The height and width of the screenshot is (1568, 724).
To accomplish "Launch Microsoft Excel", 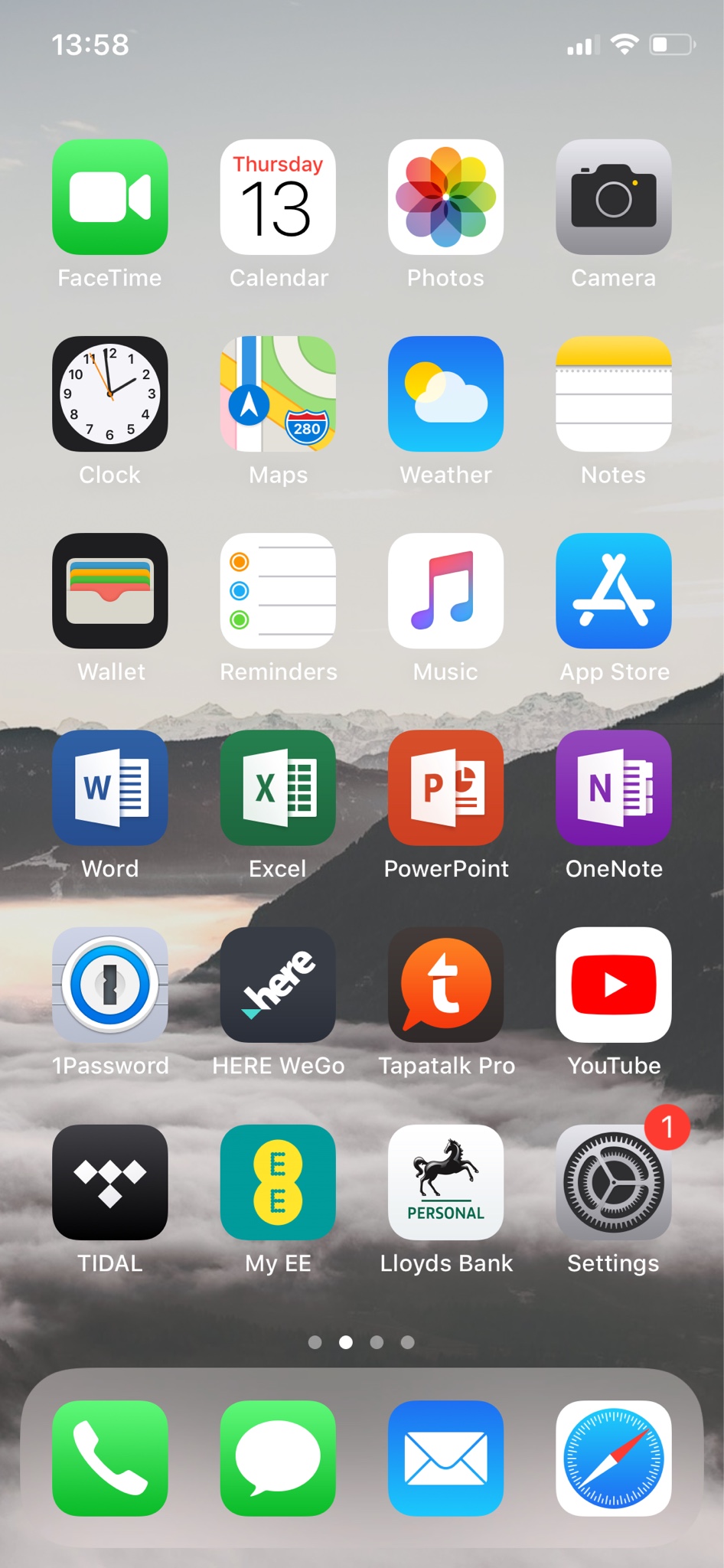I will (x=278, y=787).
